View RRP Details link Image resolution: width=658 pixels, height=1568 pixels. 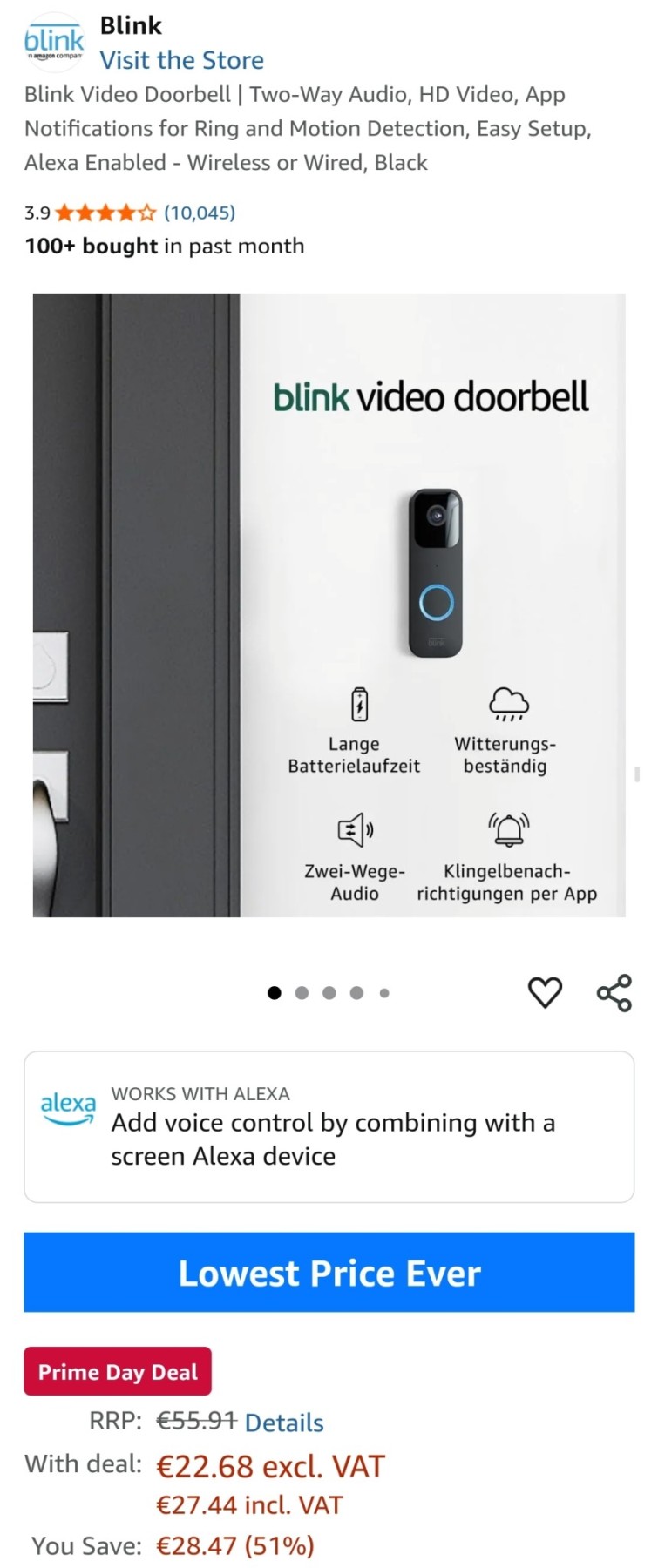pyautogui.click(x=284, y=1423)
